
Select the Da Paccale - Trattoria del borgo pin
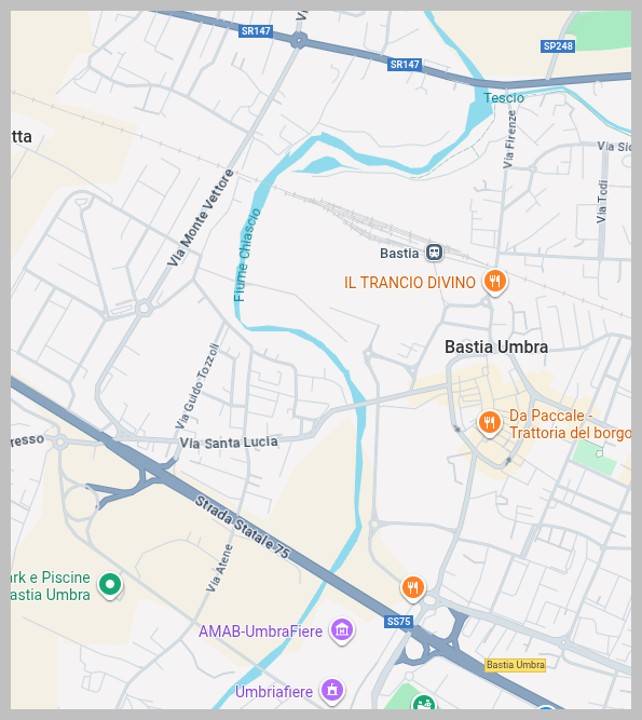click(489, 422)
